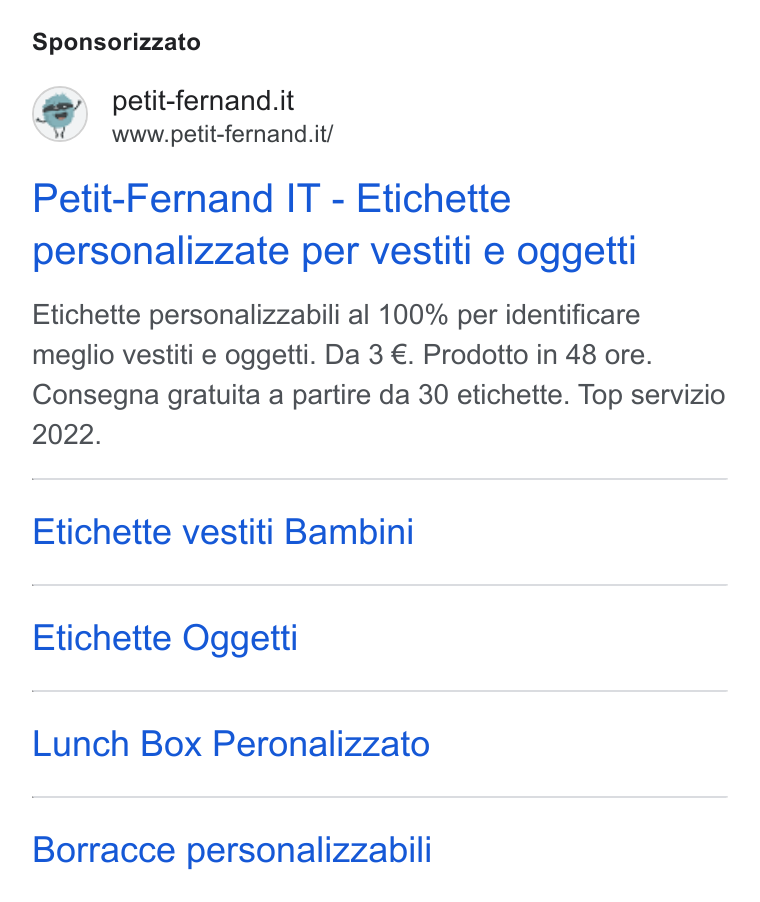Go to Lunch Box Peronalizzato
This screenshot has width=760, height=902.
pyautogui.click(x=231, y=744)
